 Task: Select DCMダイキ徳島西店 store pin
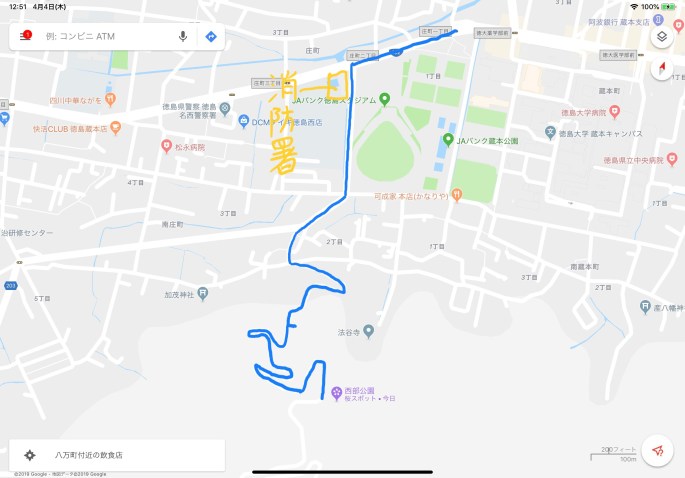(243, 122)
